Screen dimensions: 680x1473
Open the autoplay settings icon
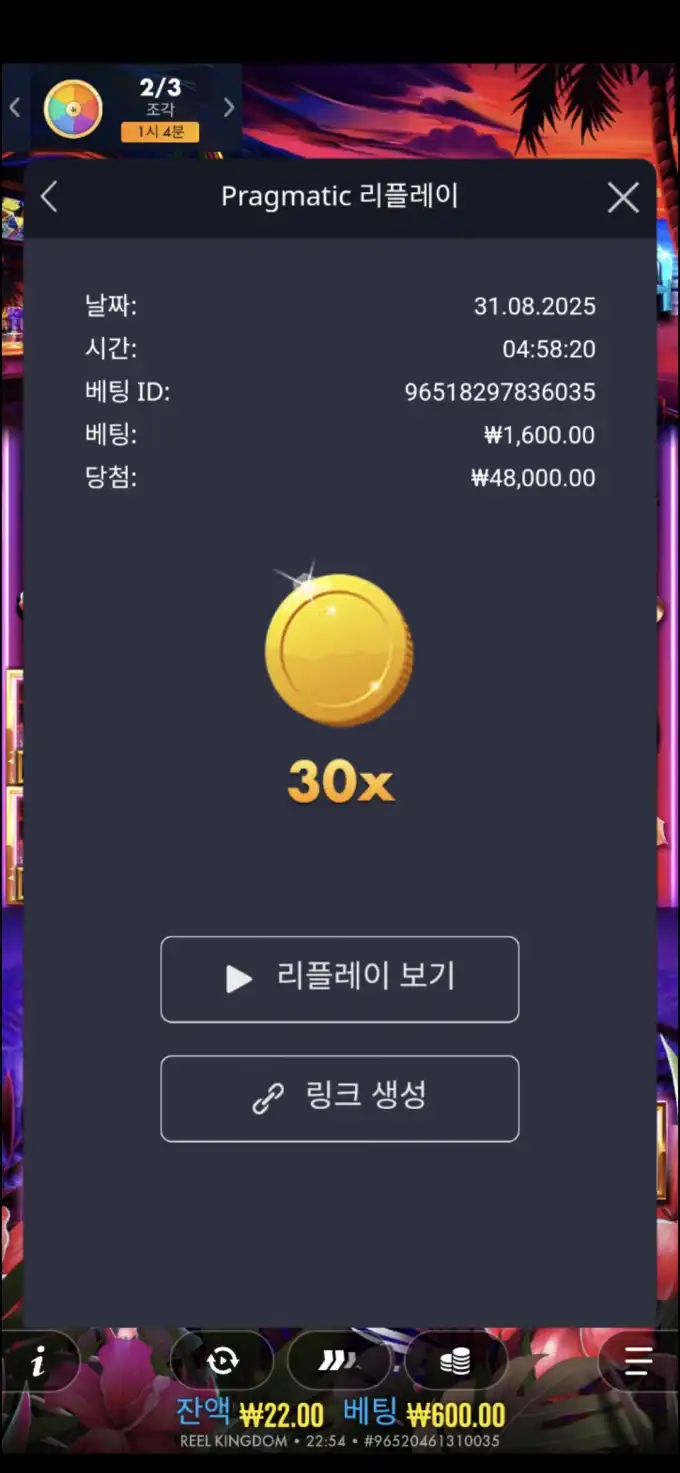(x=222, y=1361)
